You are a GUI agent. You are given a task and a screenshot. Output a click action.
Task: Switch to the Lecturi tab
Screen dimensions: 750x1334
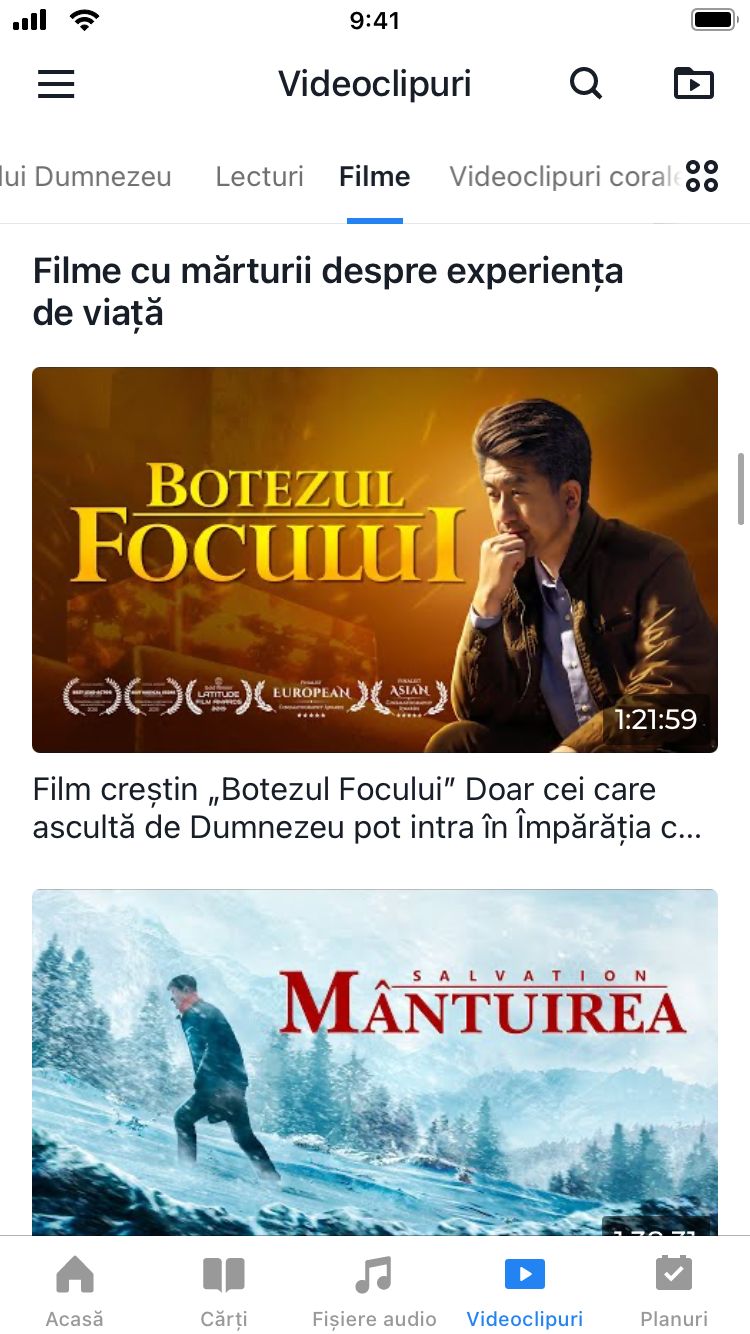click(x=259, y=177)
